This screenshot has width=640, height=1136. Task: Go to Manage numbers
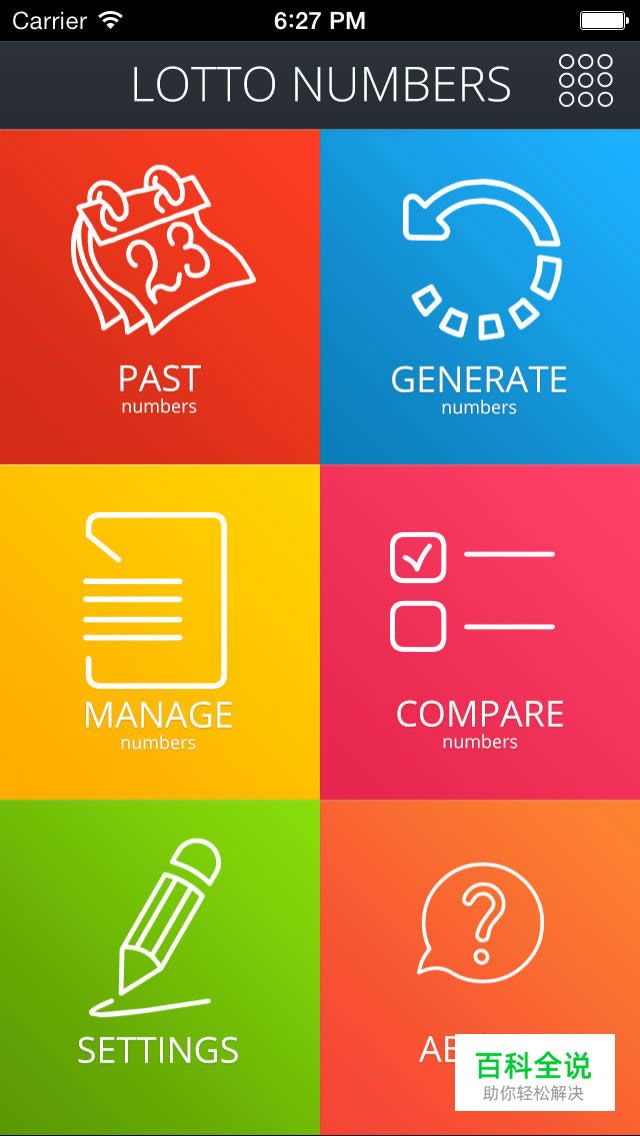click(x=160, y=632)
